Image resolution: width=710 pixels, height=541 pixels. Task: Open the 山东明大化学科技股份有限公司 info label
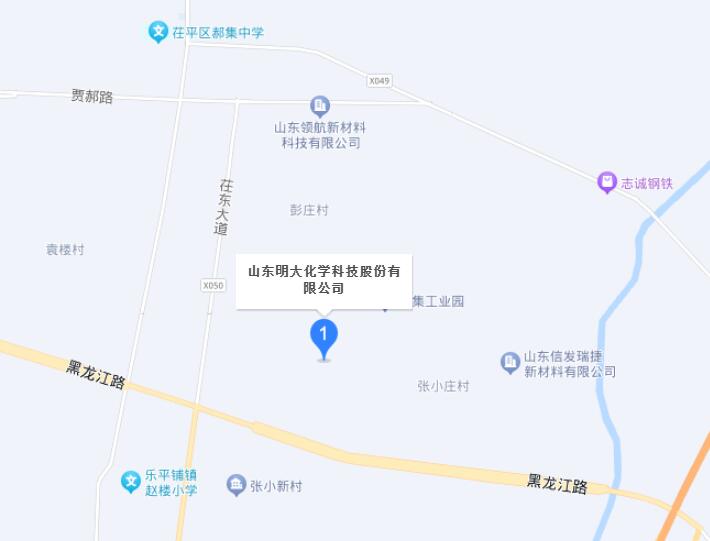[324, 280]
